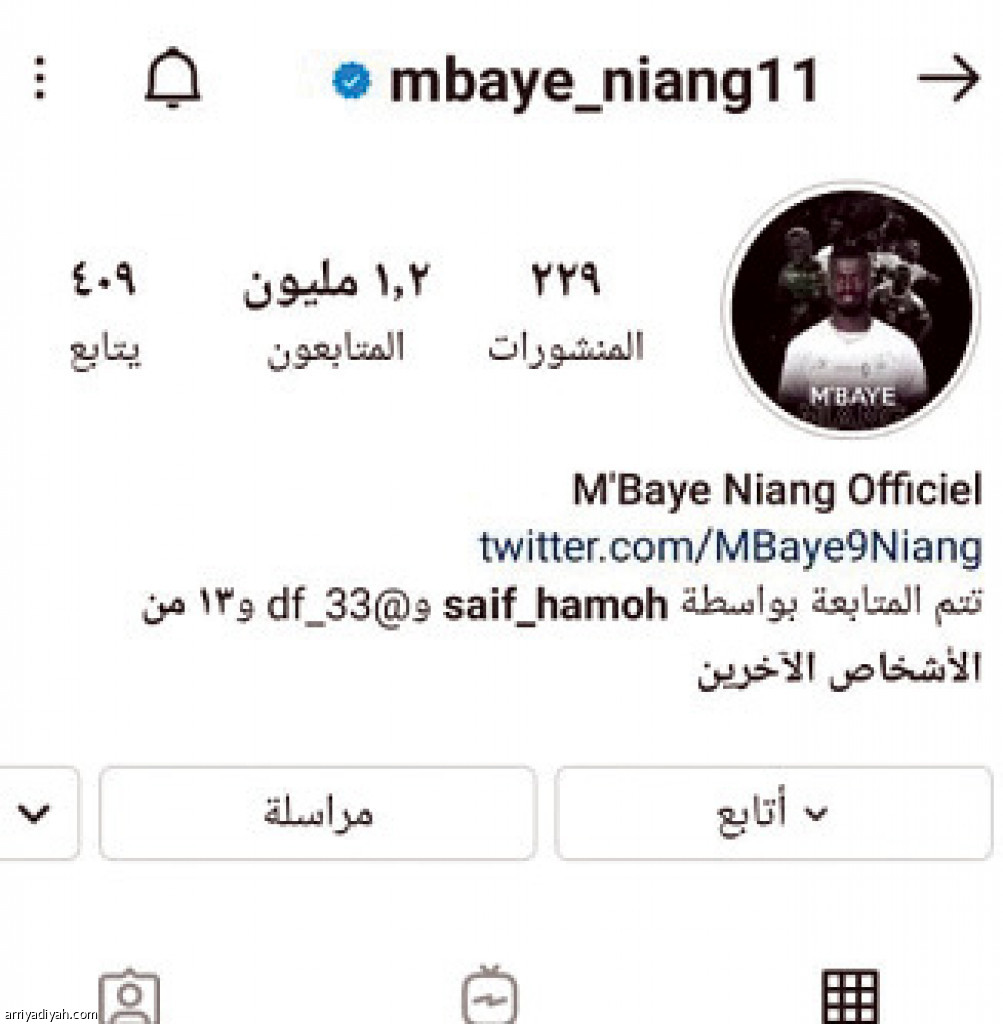Open the 409 following list
This screenshot has height=1024, width=1003.
[104, 311]
